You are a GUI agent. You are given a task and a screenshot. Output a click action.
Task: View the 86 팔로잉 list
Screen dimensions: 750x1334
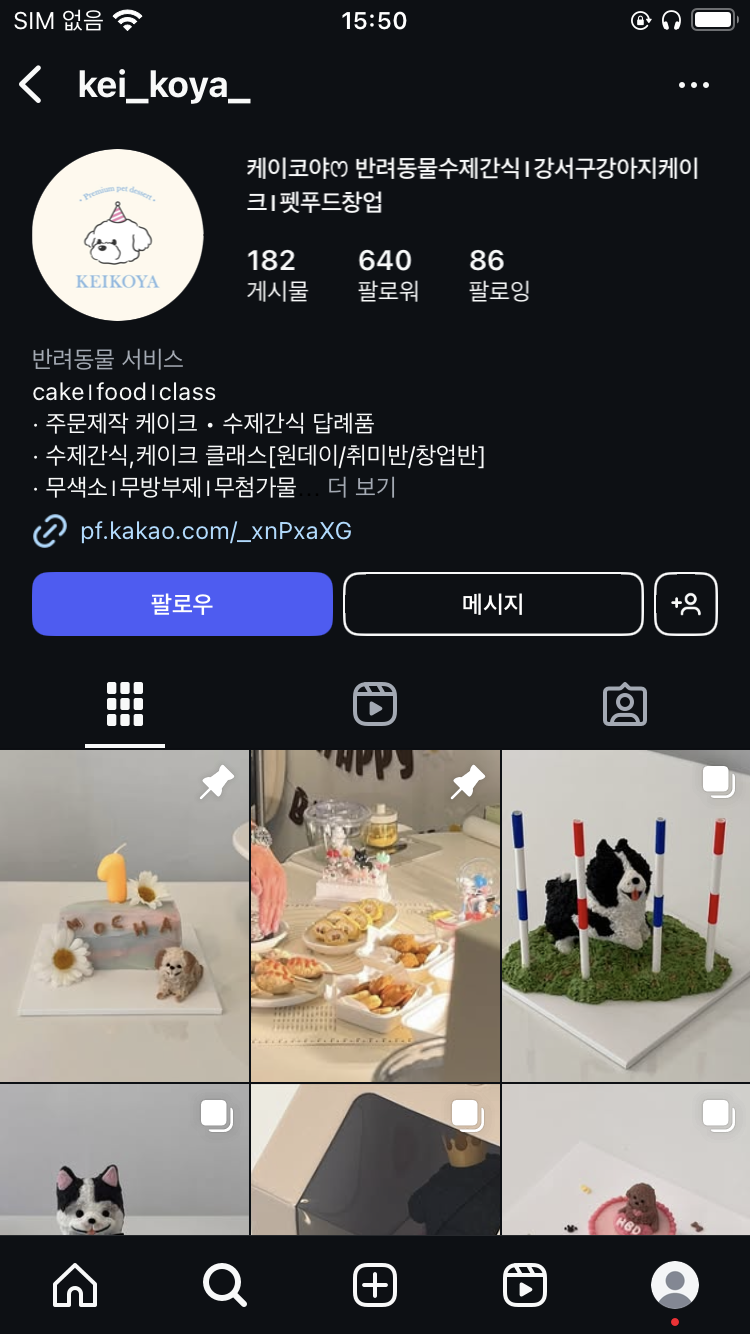coord(498,275)
